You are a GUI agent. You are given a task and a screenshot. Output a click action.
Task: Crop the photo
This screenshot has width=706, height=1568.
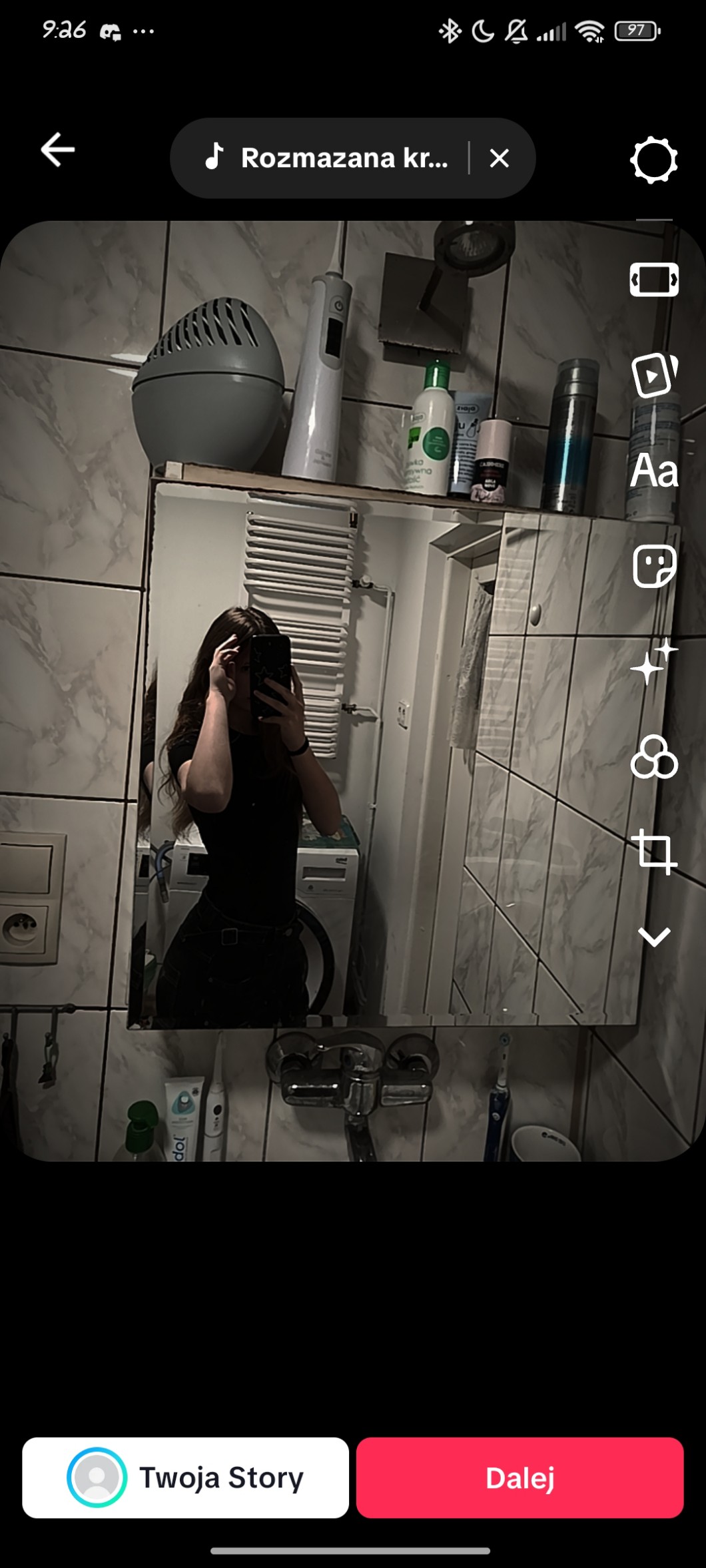[x=653, y=852]
